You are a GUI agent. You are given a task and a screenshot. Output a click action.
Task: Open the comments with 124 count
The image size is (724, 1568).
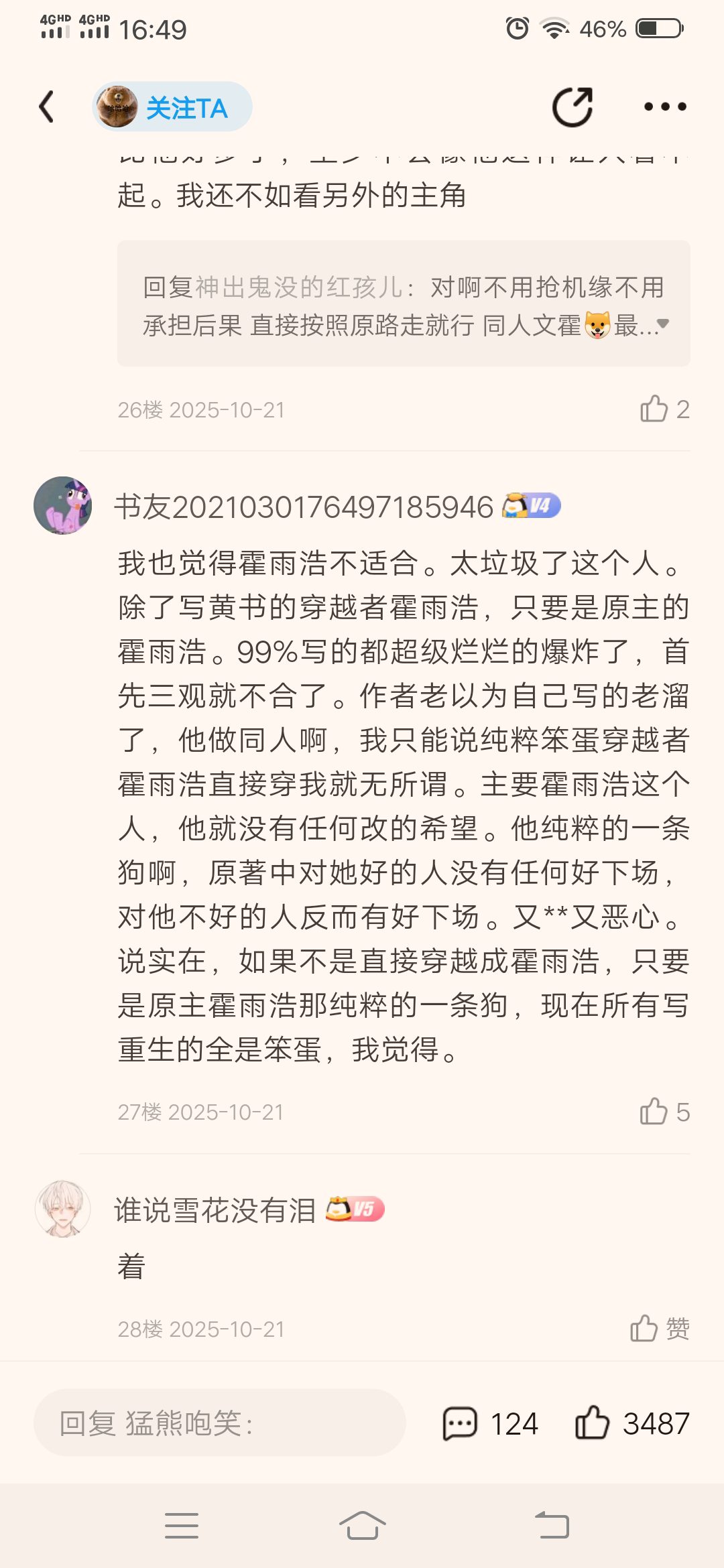click(x=490, y=1423)
